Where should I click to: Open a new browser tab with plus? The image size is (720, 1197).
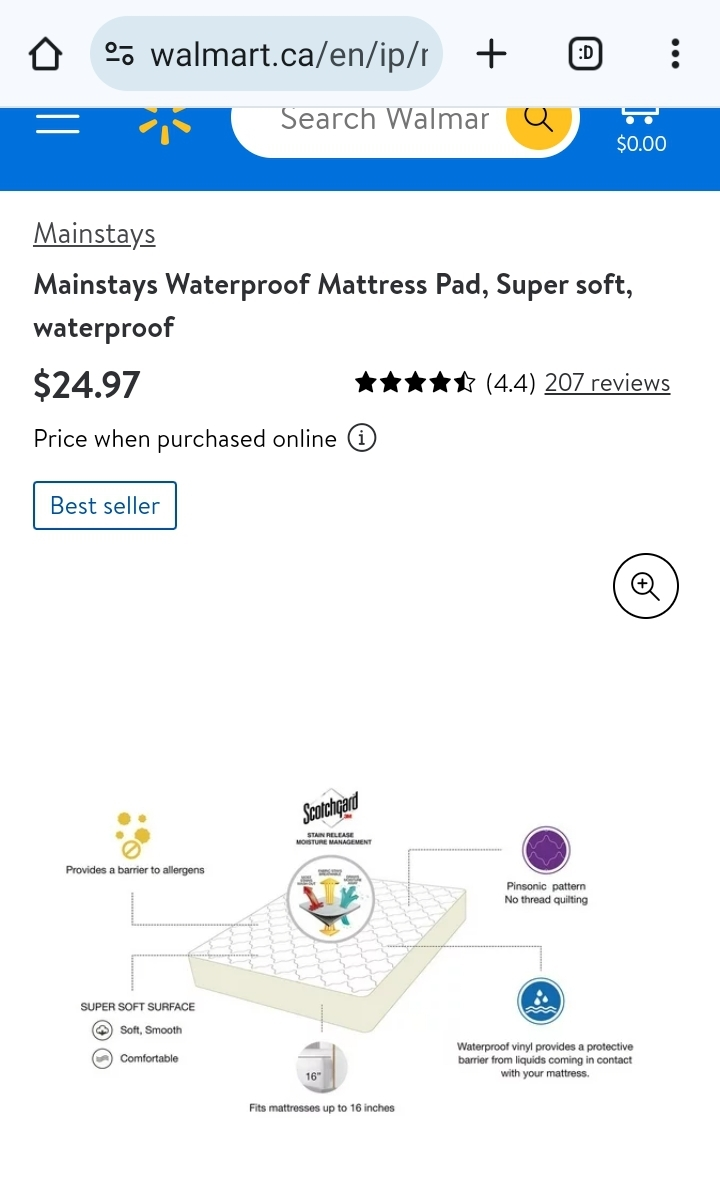tap(491, 54)
